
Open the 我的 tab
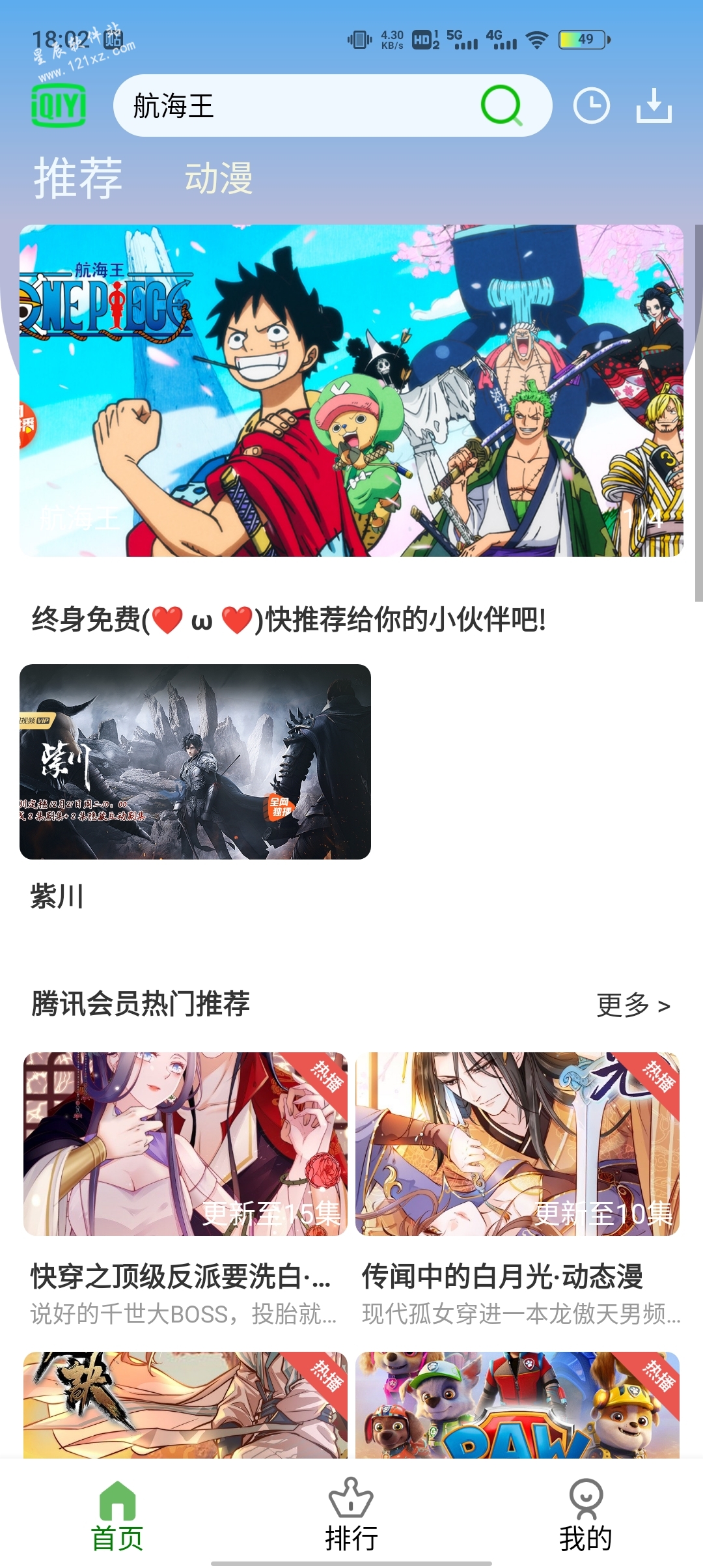click(586, 1516)
